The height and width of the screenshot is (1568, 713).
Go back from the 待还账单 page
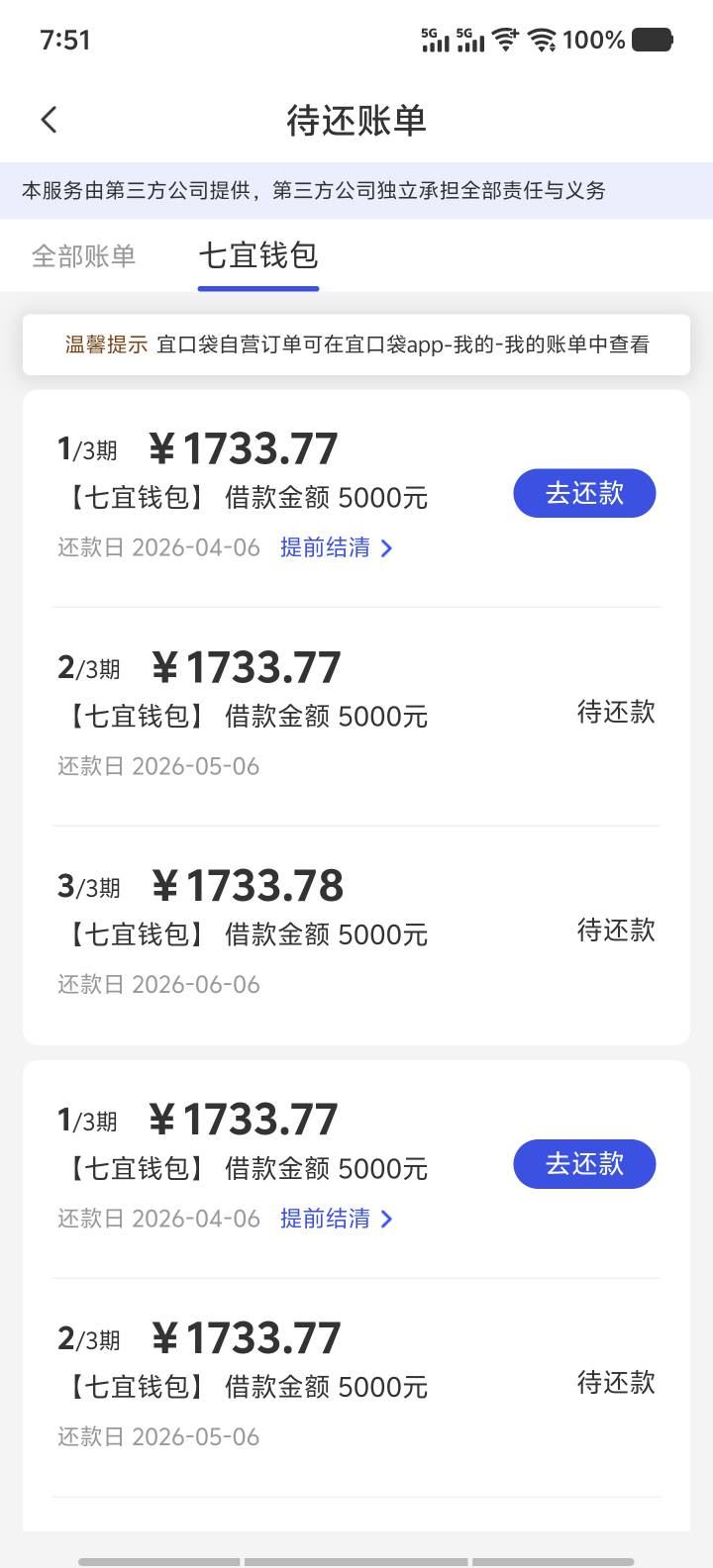pos(50,120)
